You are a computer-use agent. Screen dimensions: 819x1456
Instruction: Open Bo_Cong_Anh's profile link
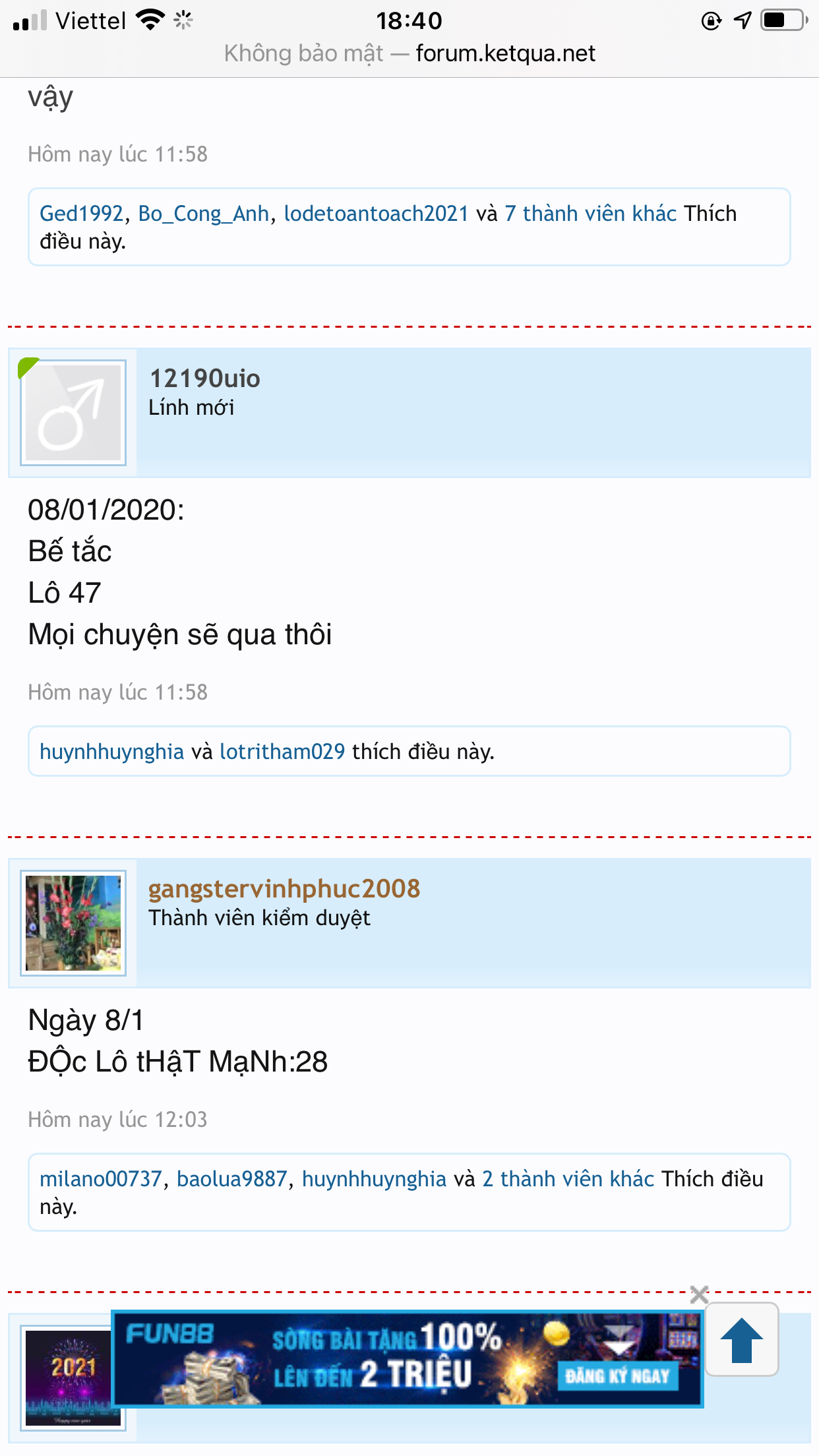(203, 214)
